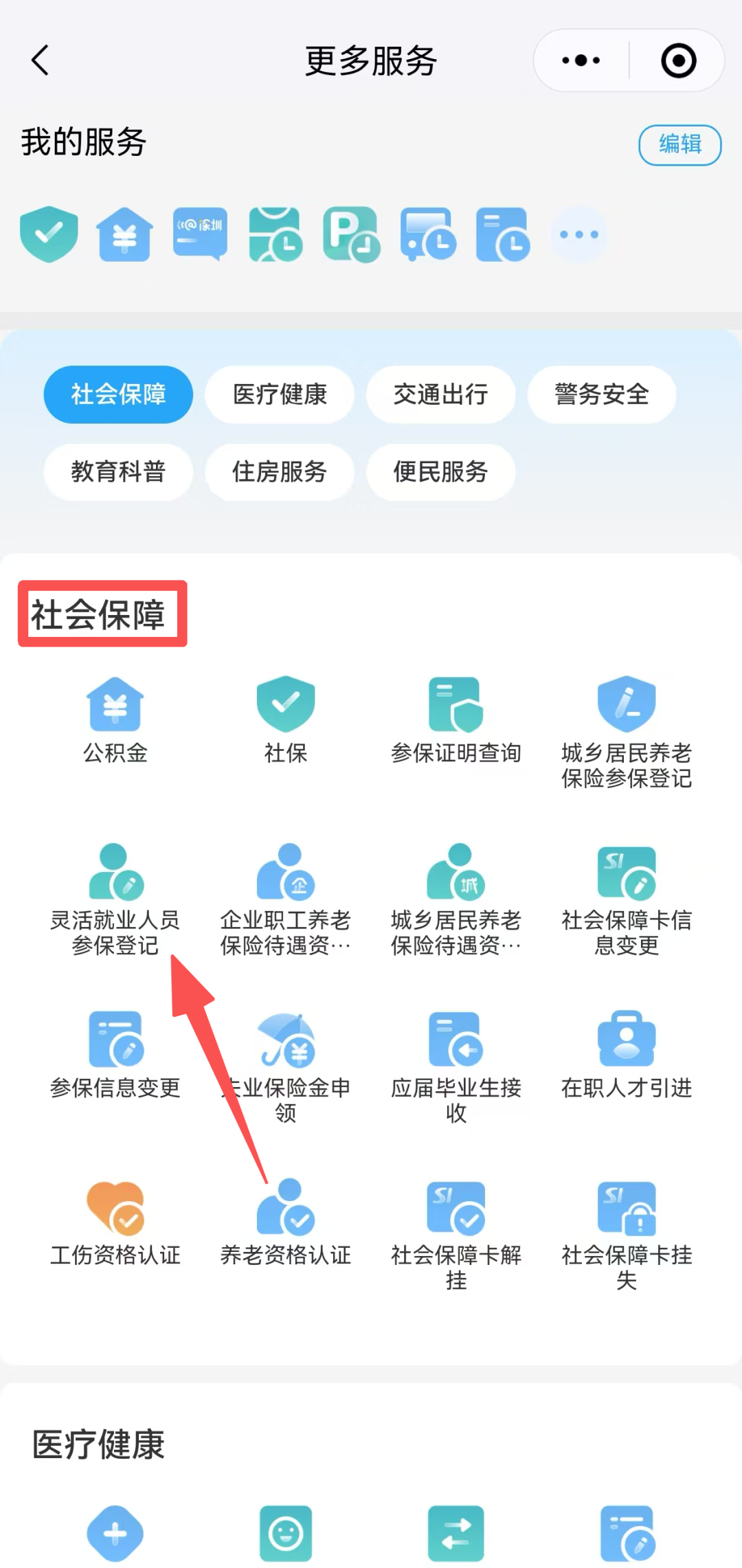
Task: Open 参保信息变更
Action: coord(115,1055)
